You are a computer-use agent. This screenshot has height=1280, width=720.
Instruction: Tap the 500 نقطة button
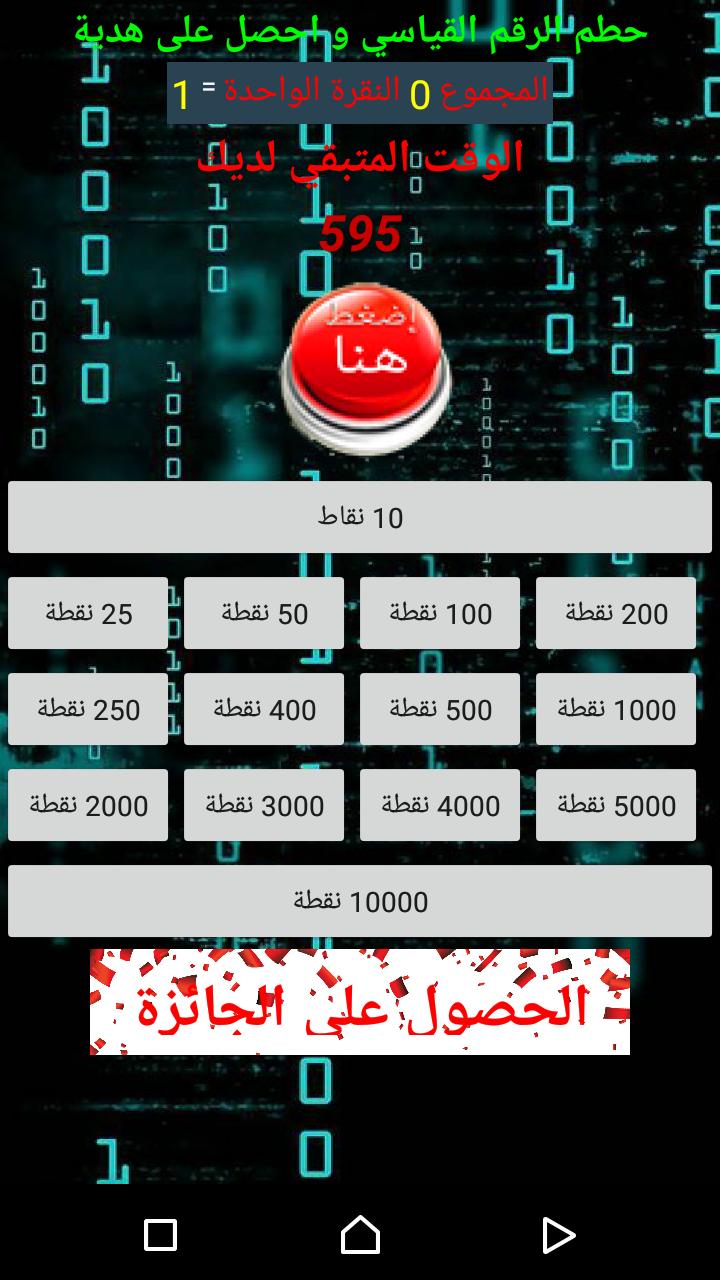(x=440, y=709)
